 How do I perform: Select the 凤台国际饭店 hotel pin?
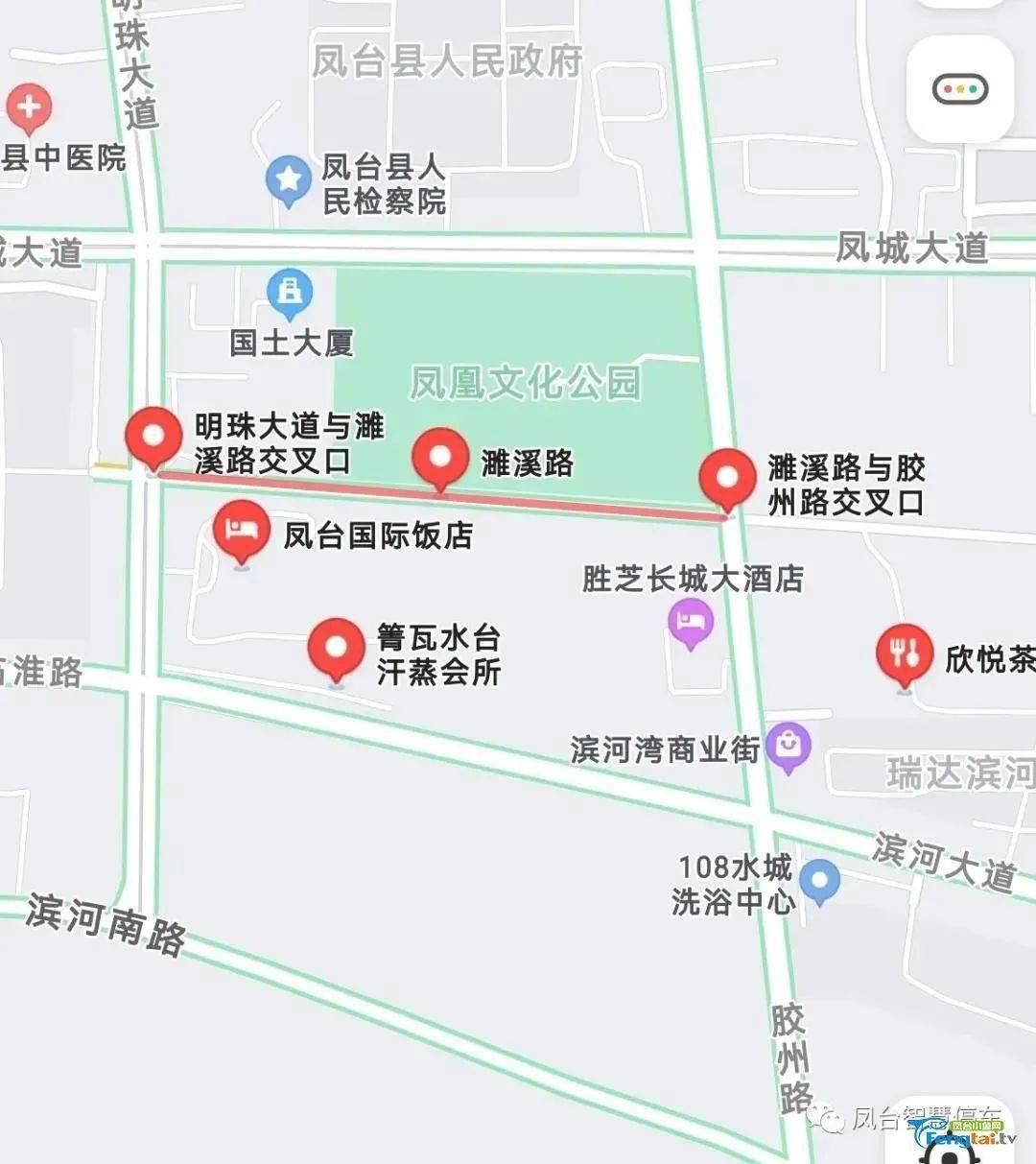pyautogui.click(x=240, y=526)
